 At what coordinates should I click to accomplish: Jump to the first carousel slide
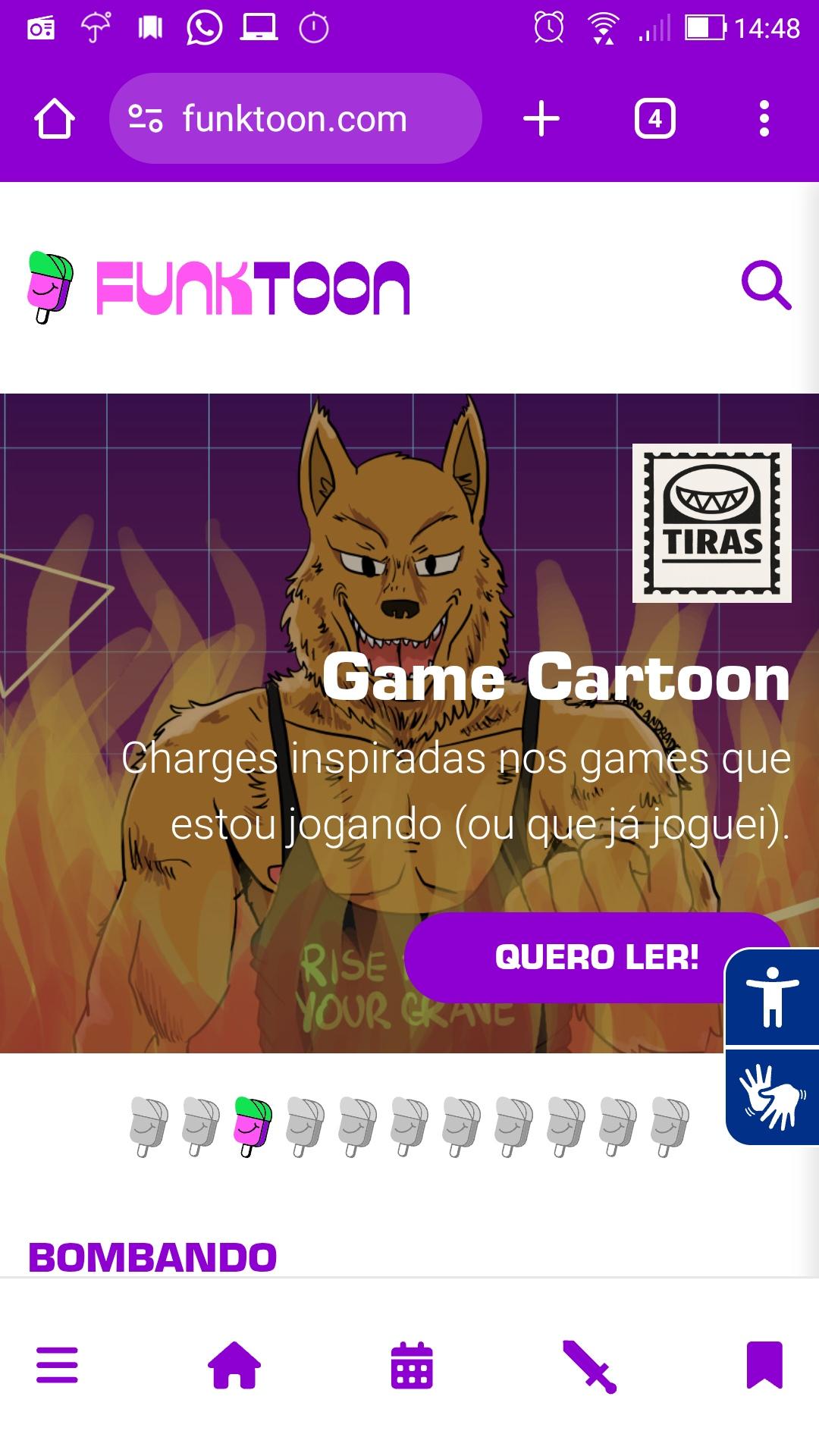[x=149, y=1125]
